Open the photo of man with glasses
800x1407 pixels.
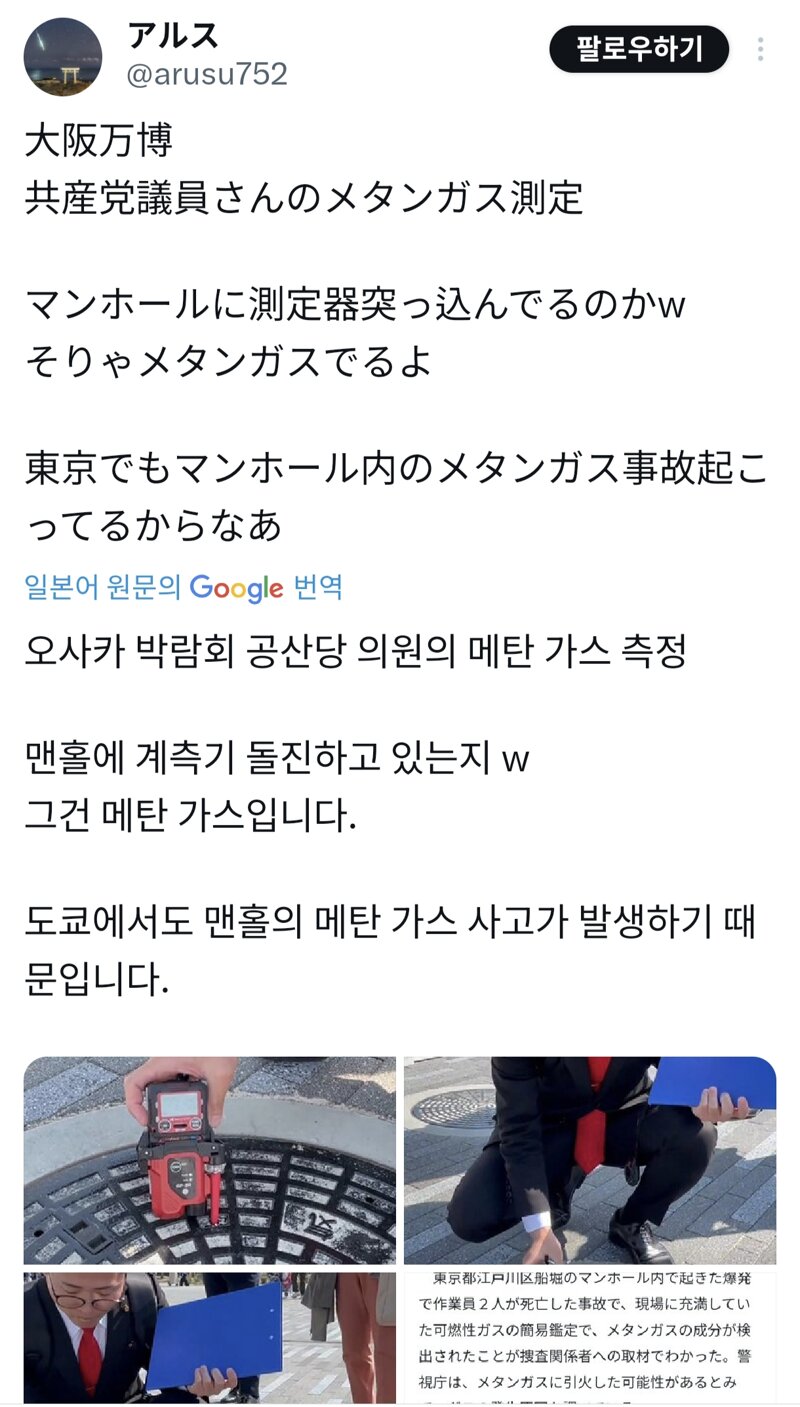pos(210,1336)
